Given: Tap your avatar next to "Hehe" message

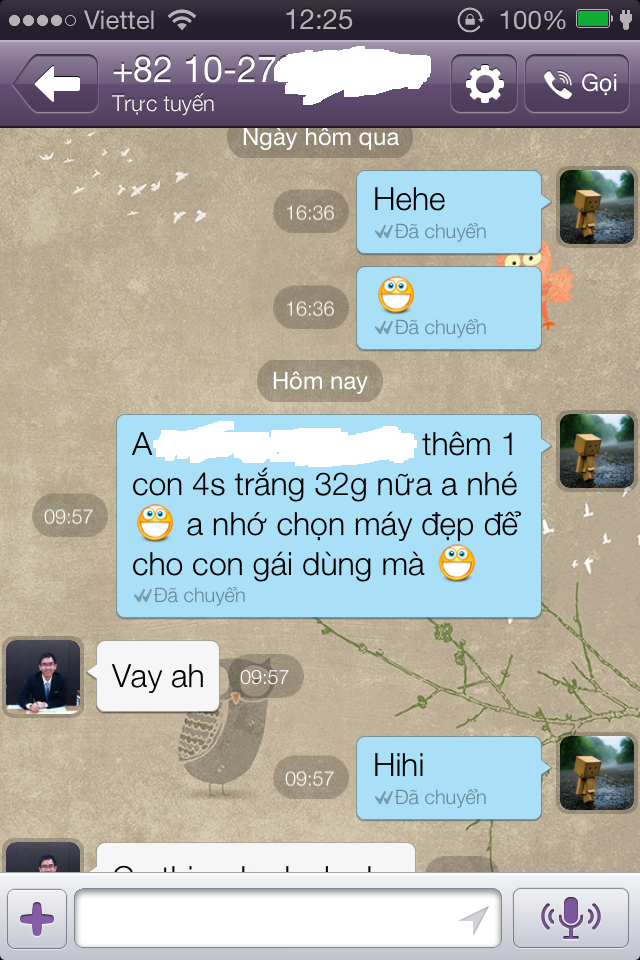Looking at the screenshot, I should click(596, 207).
